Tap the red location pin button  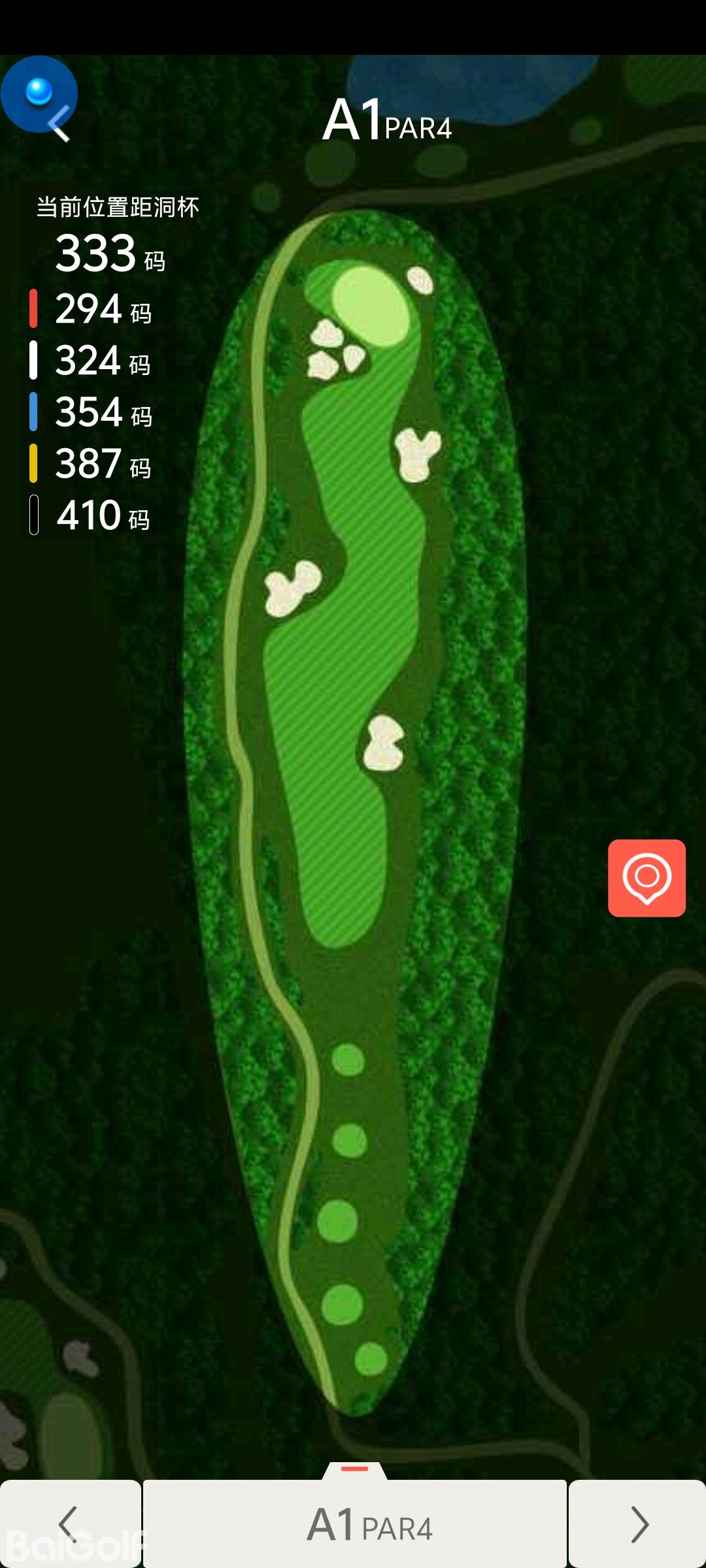(x=647, y=877)
